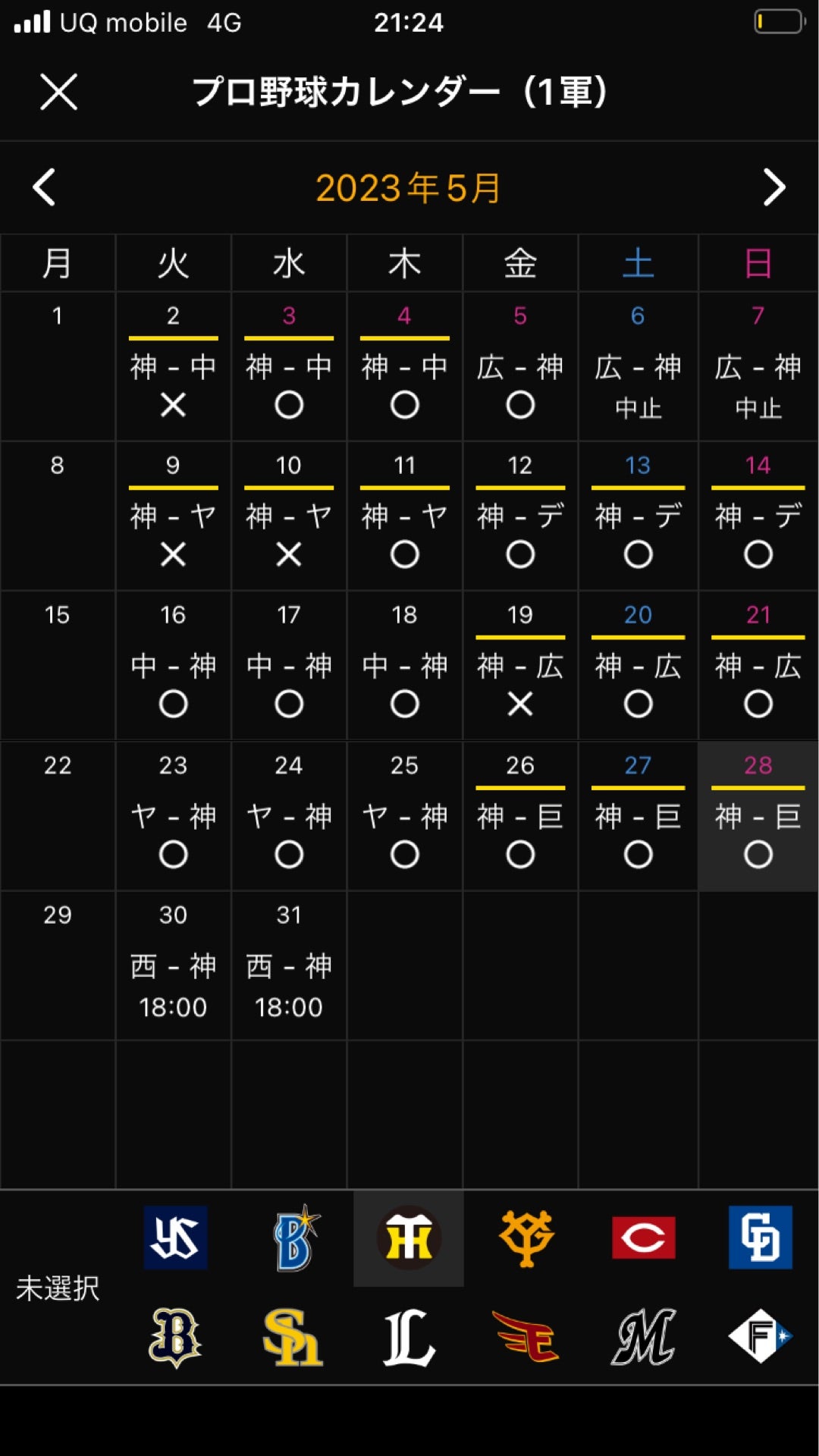Select the Yakult Swallows team logo
The height and width of the screenshot is (1456, 819).
pyautogui.click(x=175, y=1238)
